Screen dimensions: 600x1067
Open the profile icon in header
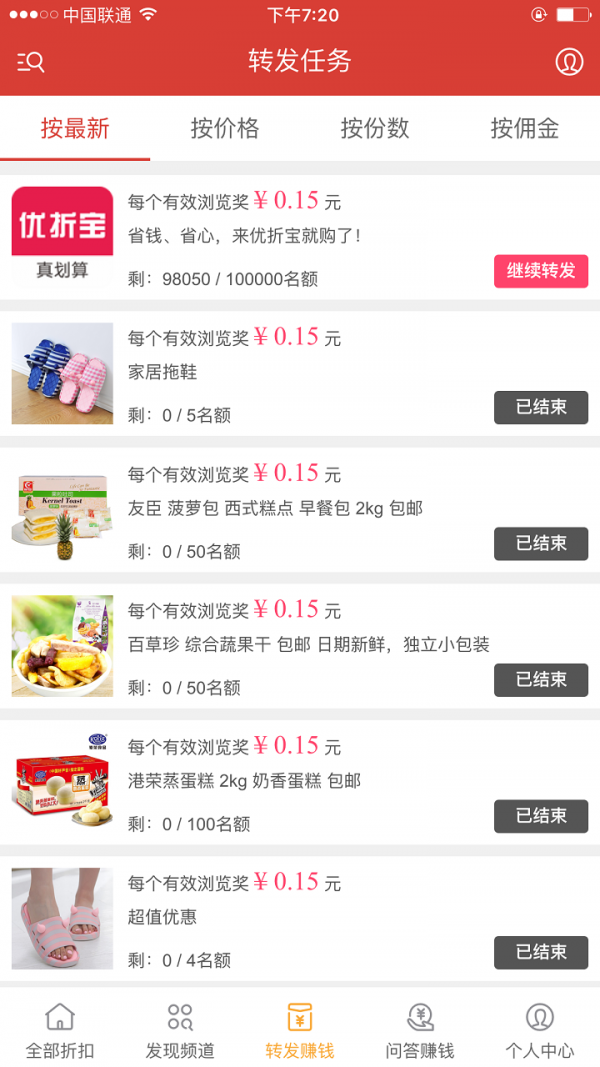click(569, 62)
